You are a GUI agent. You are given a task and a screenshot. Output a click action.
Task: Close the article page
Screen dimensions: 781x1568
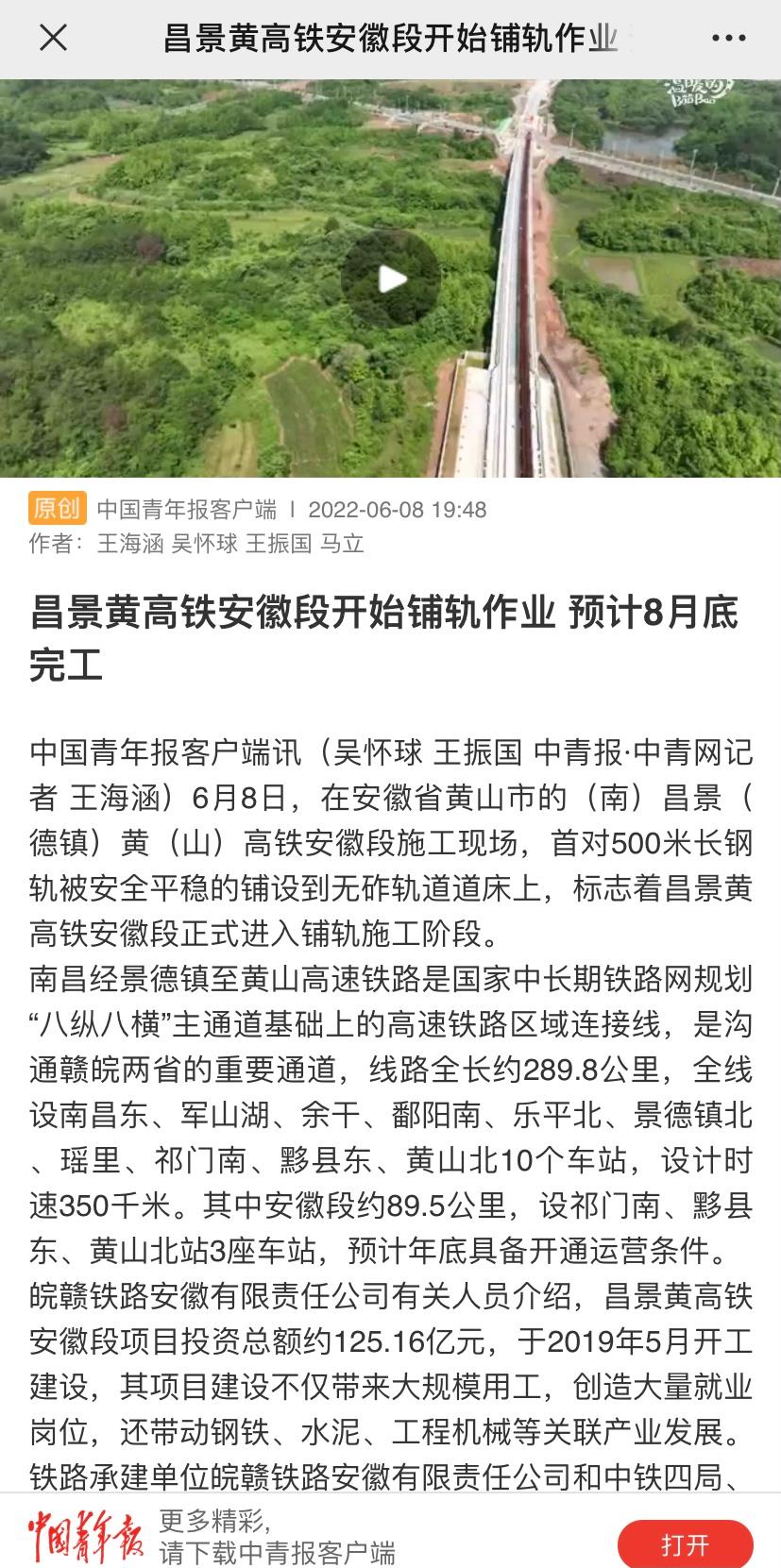tap(53, 38)
